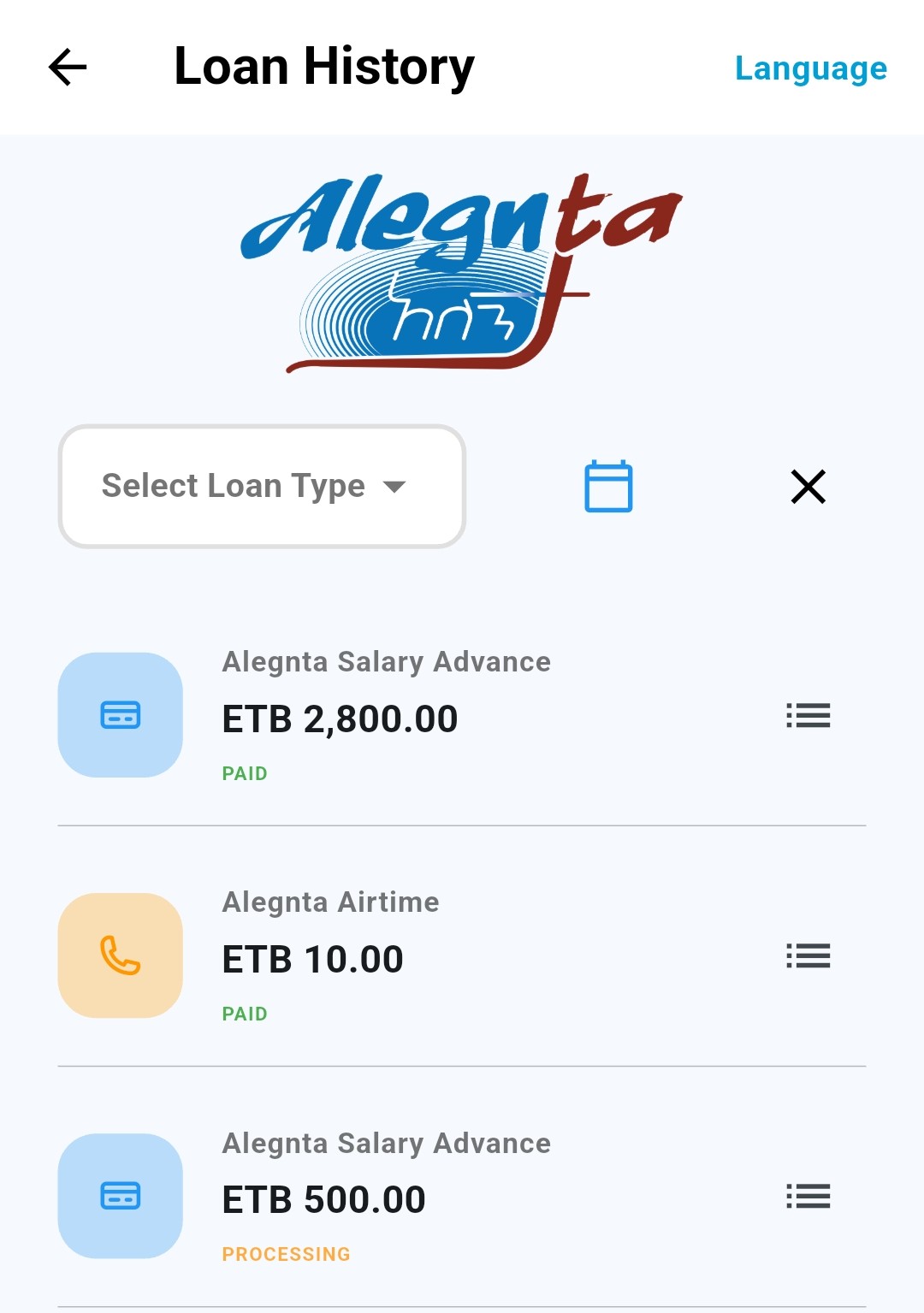Viewport: 924px width, 1313px height.
Task: View details of the ETB 2,800.00 loan
Action: coord(808,715)
